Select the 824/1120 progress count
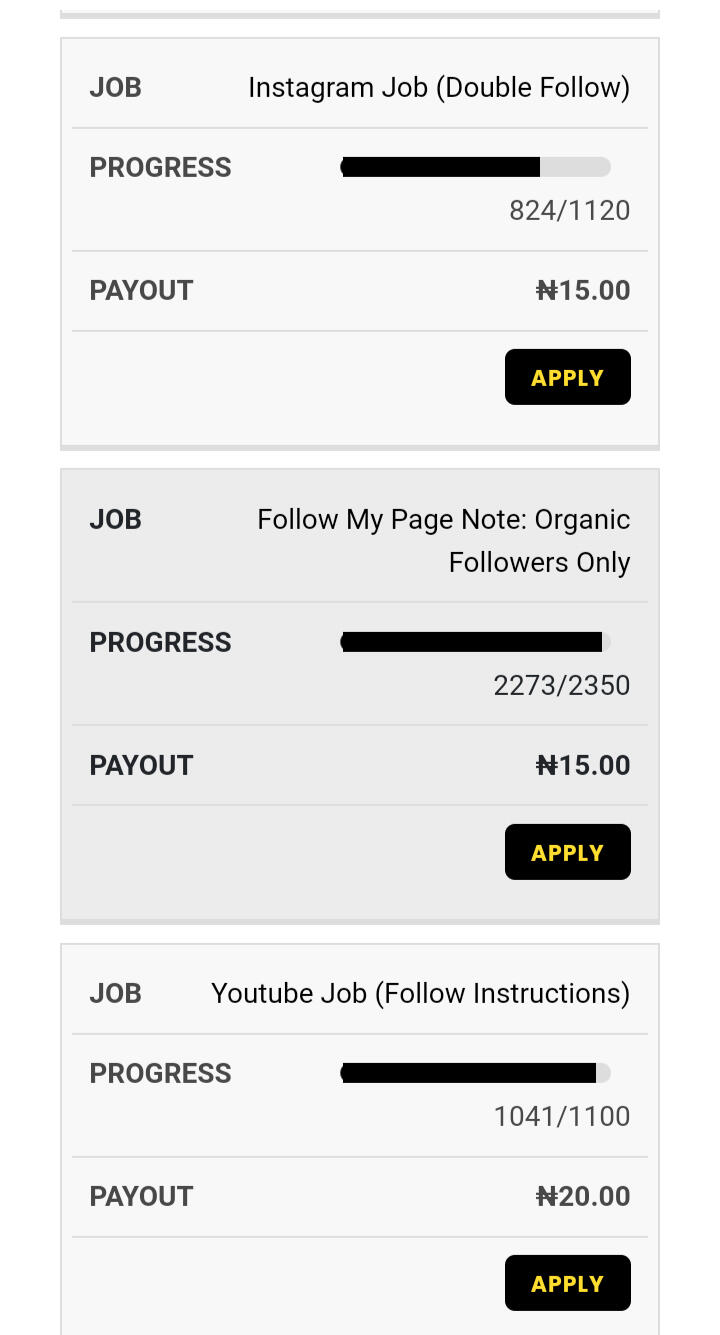The width and height of the screenshot is (720, 1335). pyautogui.click(x=569, y=210)
